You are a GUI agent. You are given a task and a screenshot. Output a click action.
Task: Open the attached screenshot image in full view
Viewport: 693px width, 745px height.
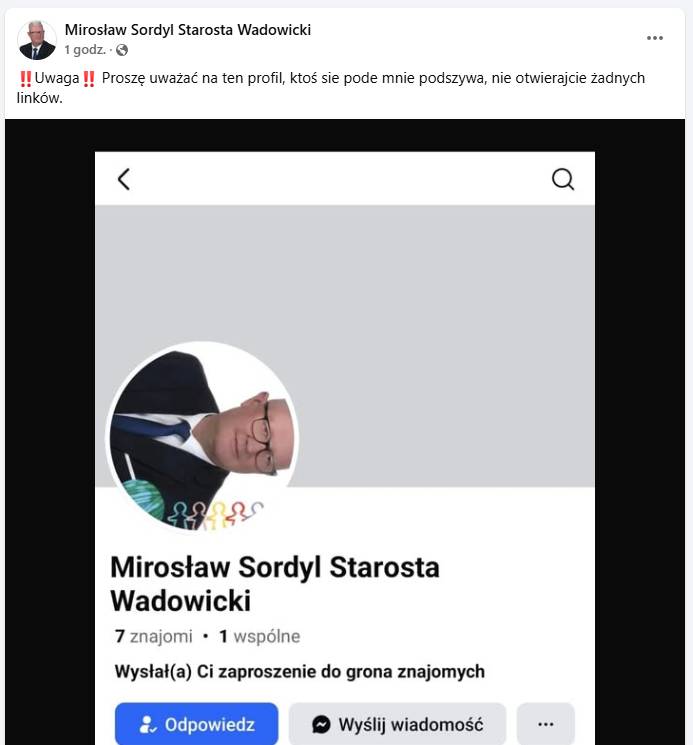tap(345, 430)
